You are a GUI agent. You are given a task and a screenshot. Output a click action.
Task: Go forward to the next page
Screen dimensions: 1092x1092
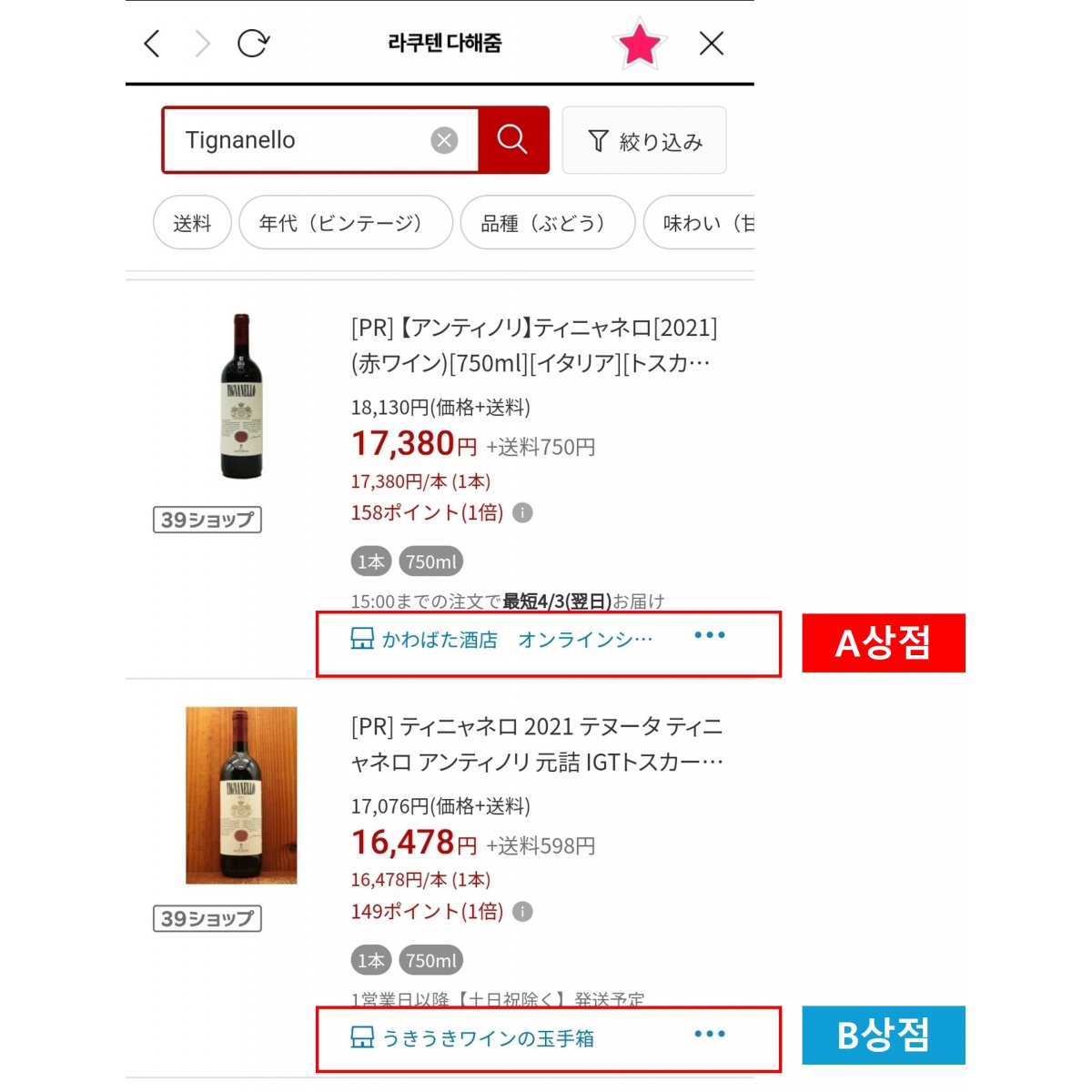[x=203, y=44]
